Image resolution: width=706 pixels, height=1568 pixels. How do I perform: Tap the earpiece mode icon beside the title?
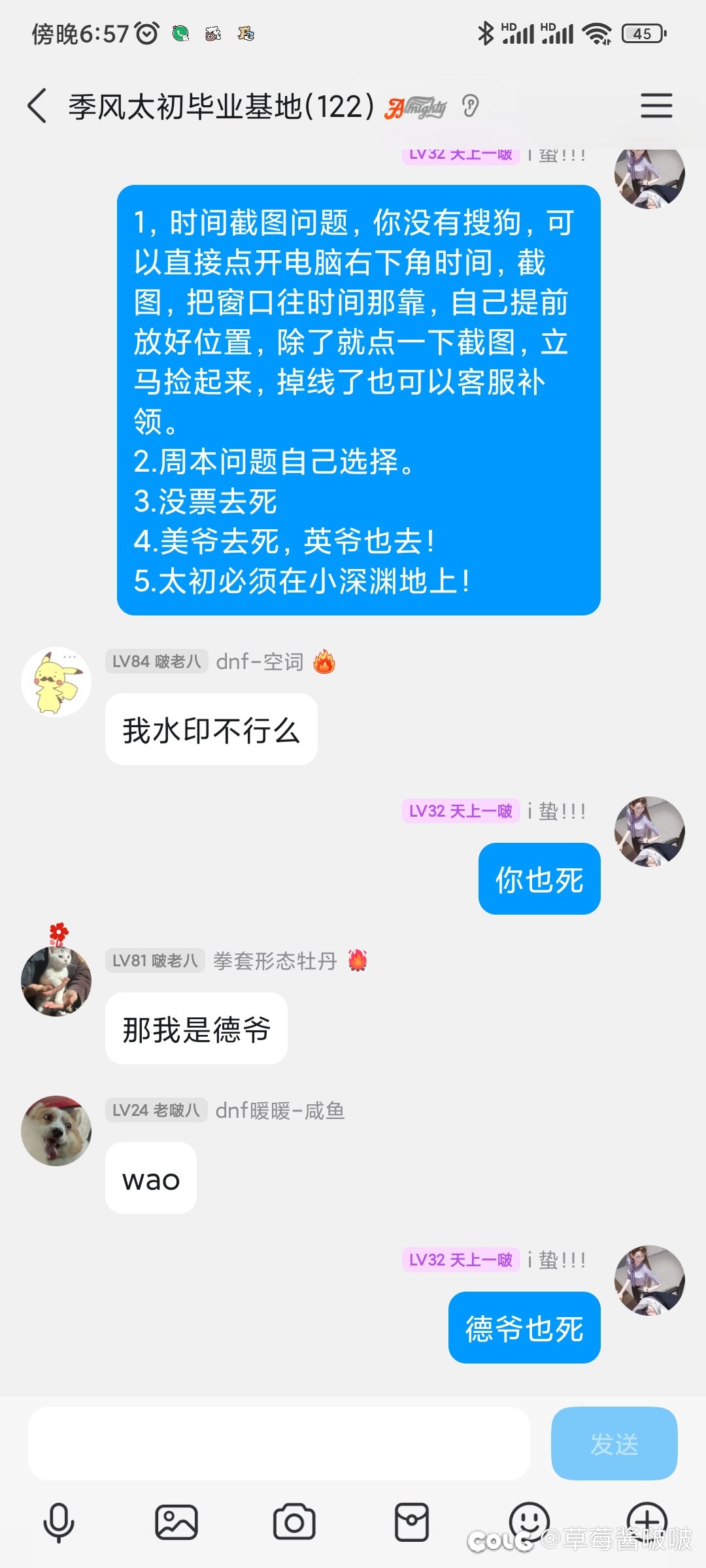(471, 106)
